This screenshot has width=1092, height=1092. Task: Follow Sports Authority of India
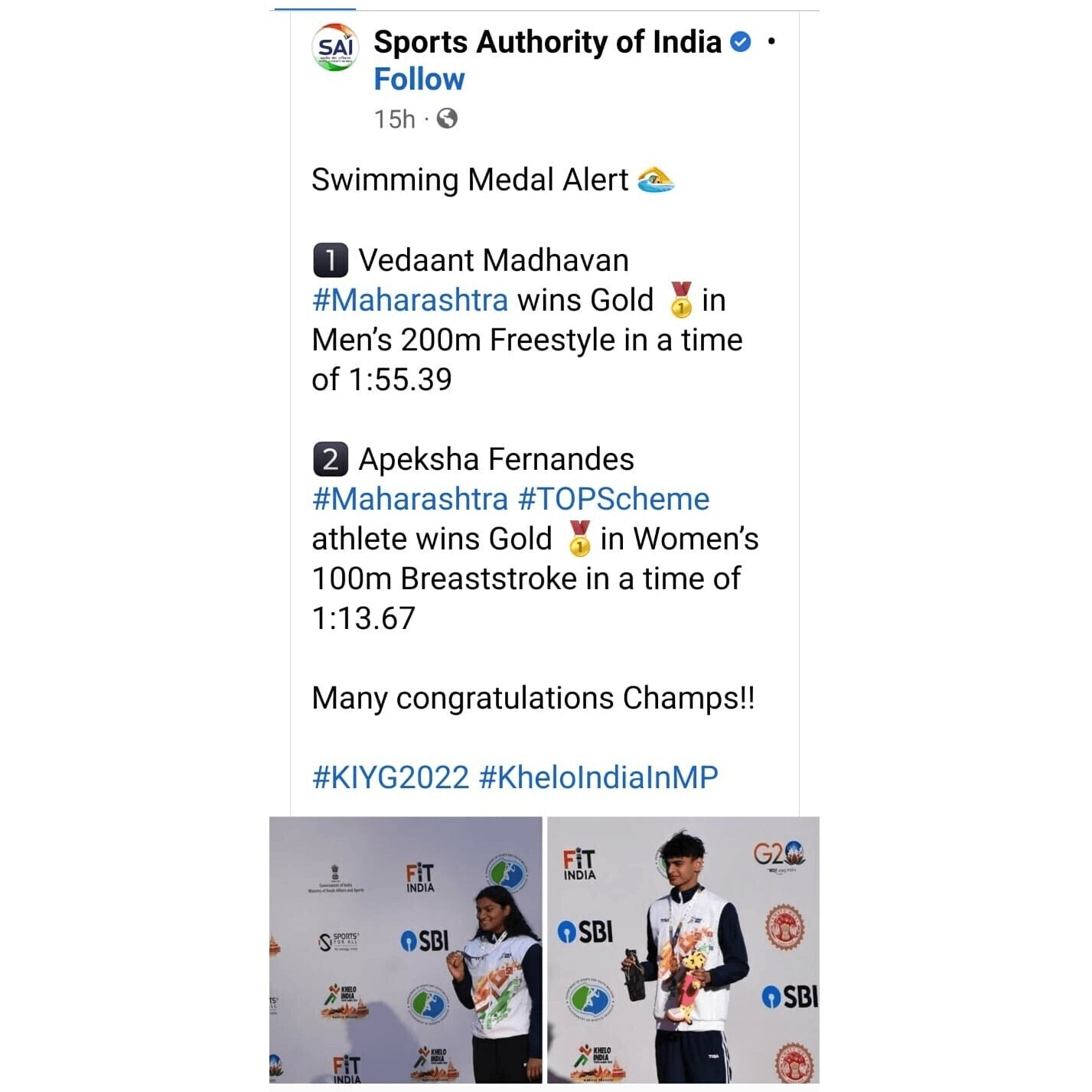tap(419, 80)
